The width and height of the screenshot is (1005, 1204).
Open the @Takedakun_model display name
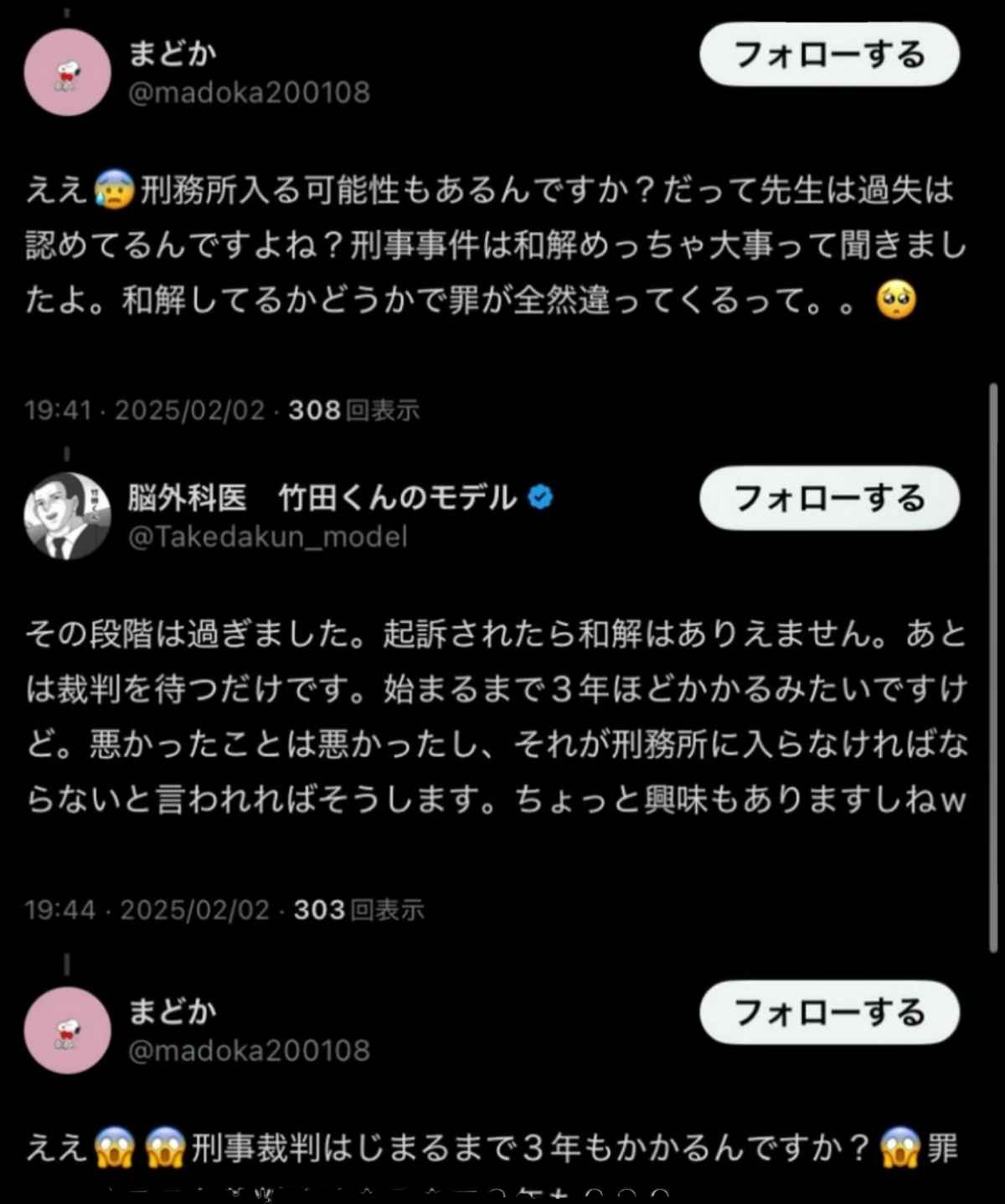tap(322, 498)
